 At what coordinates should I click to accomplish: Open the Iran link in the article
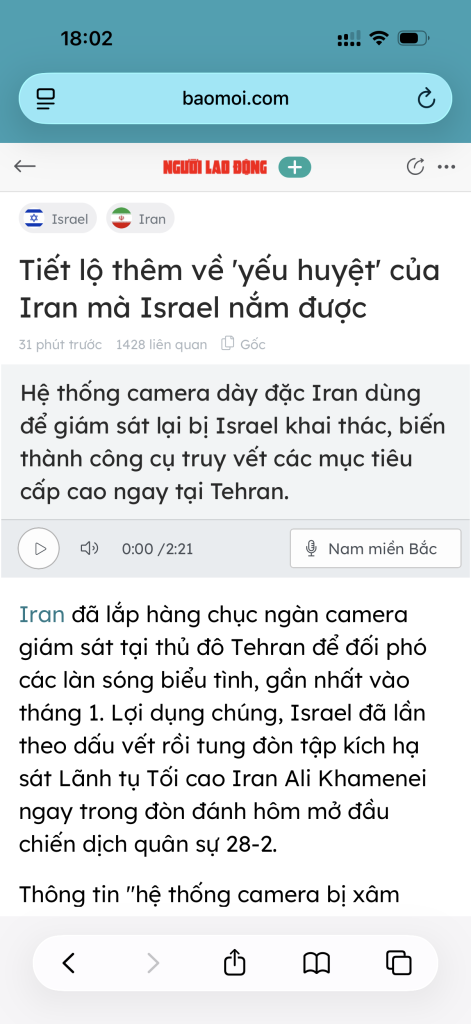click(x=42, y=615)
